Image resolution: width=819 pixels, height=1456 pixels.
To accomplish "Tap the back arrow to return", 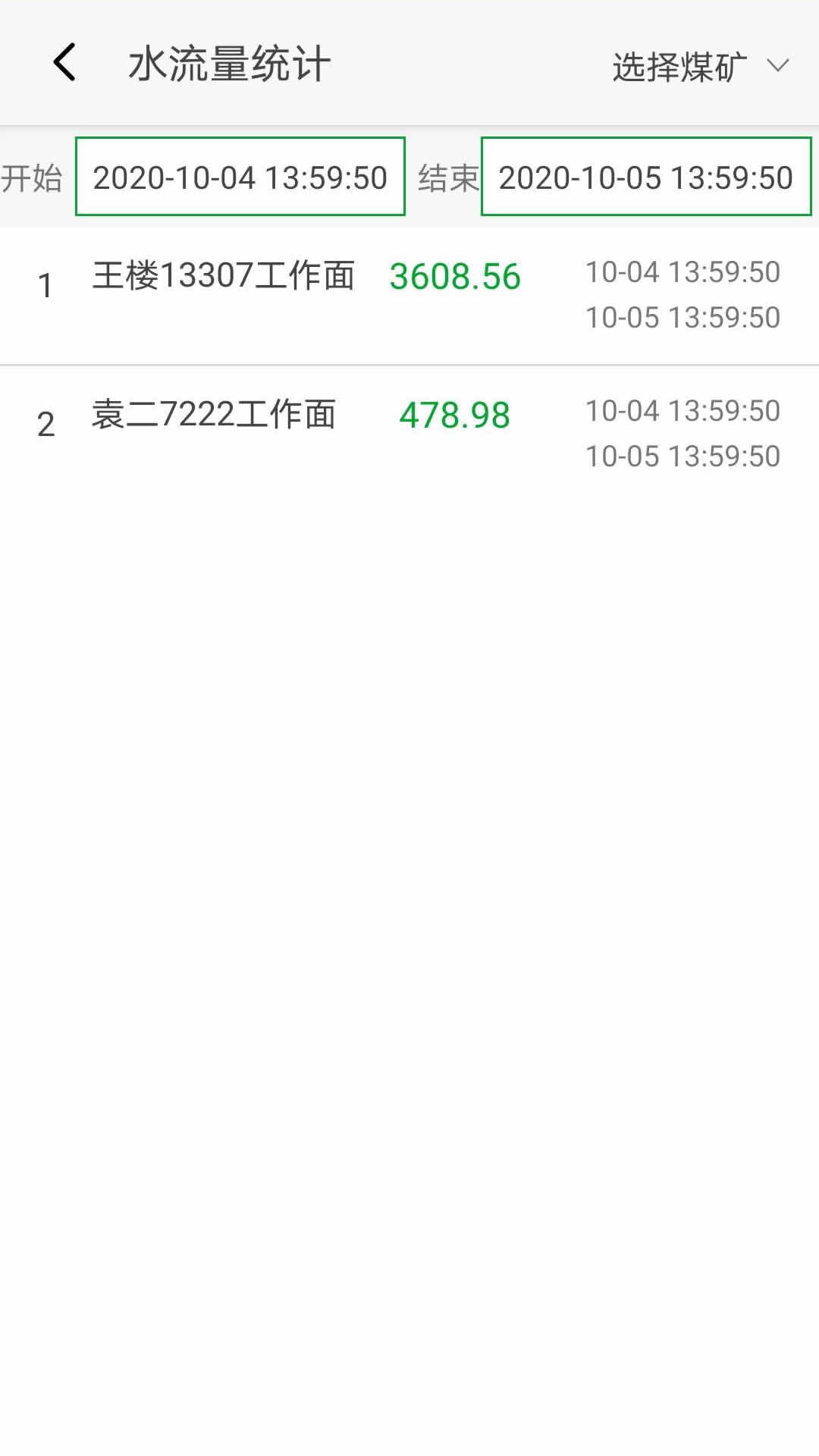I will [x=64, y=64].
